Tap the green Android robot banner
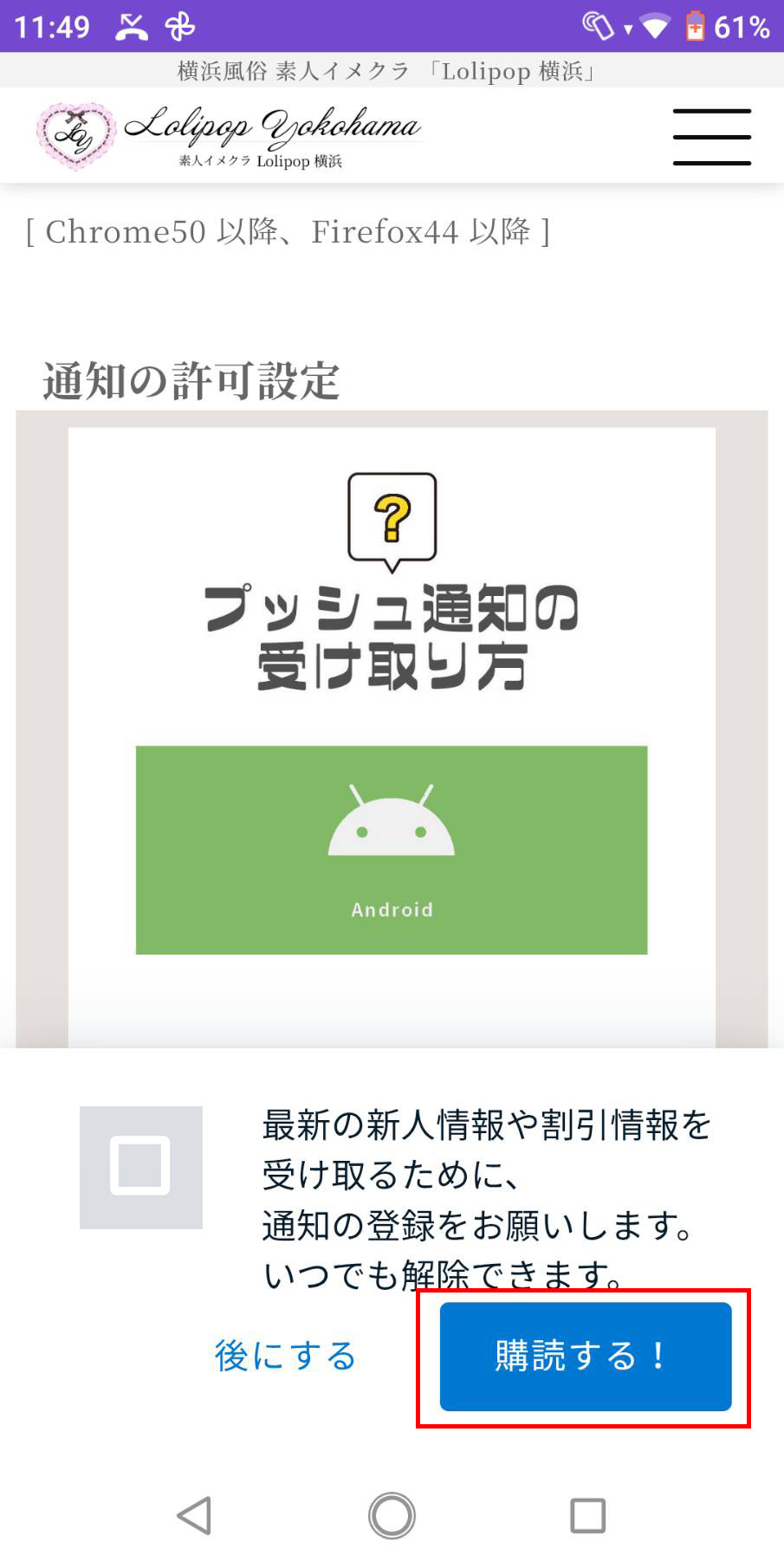The height and width of the screenshot is (1568, 784). [x=391, y=847]
